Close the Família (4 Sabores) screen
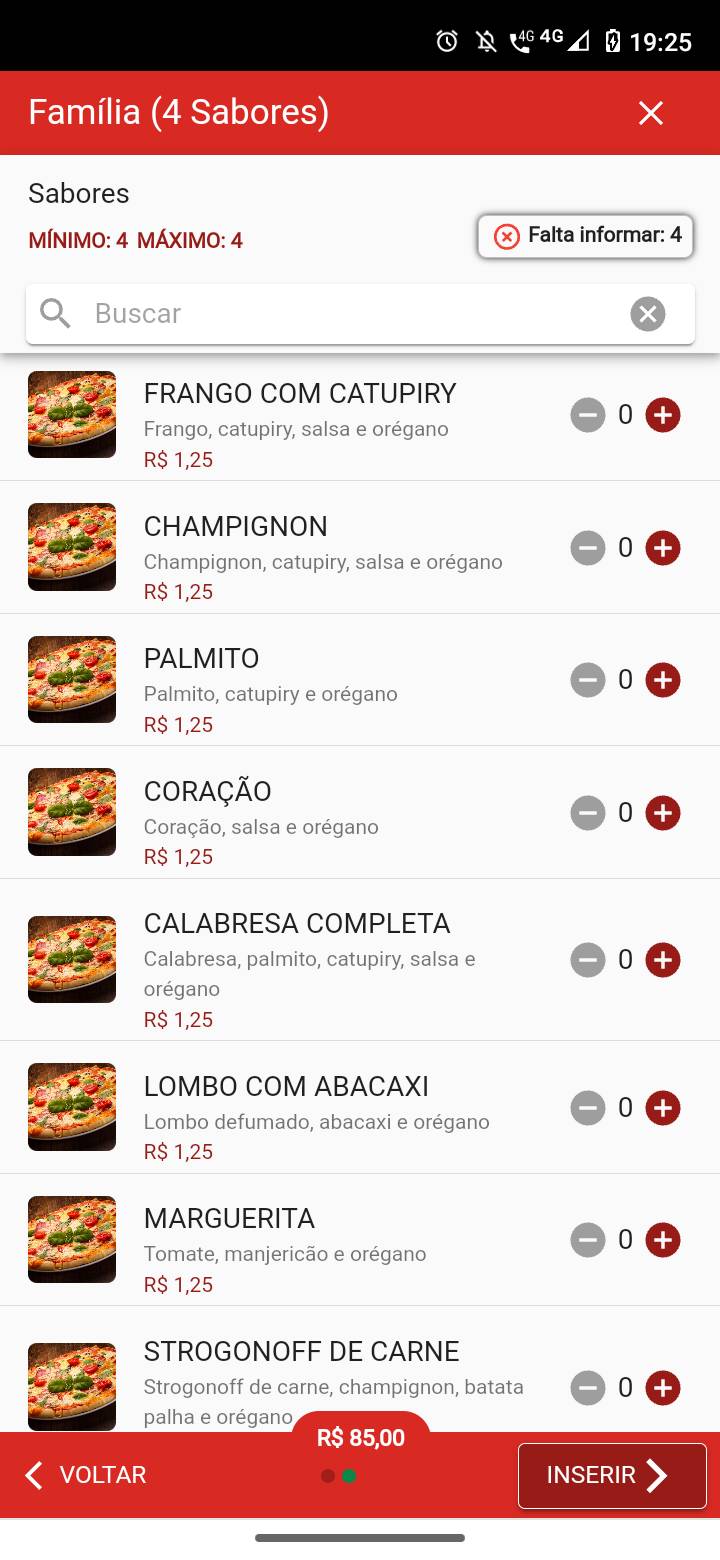Screen dimensions: 720x1560 (x=651, y=112)
